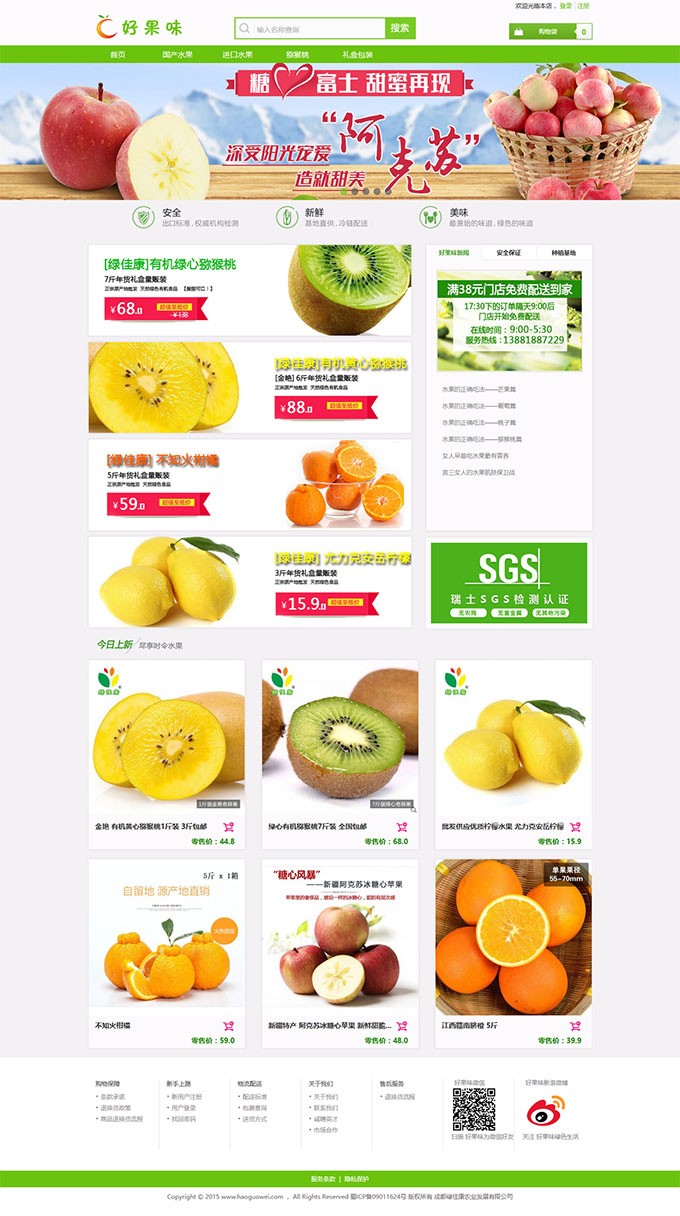This screenshot has height=1216, width=680.
Task: Select the 安全保证 tab
Action: click(509, 253)
